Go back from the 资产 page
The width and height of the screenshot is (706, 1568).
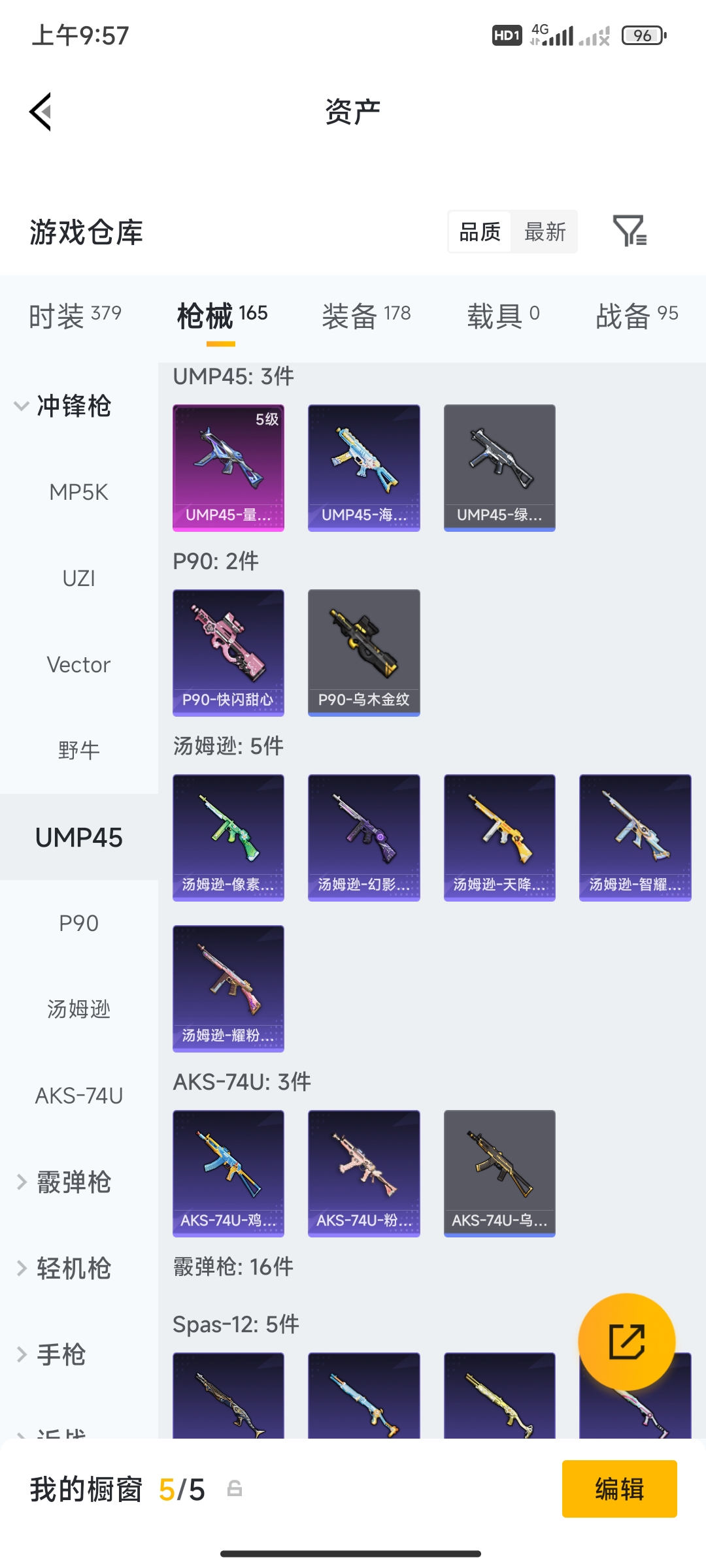coord(41,112)
